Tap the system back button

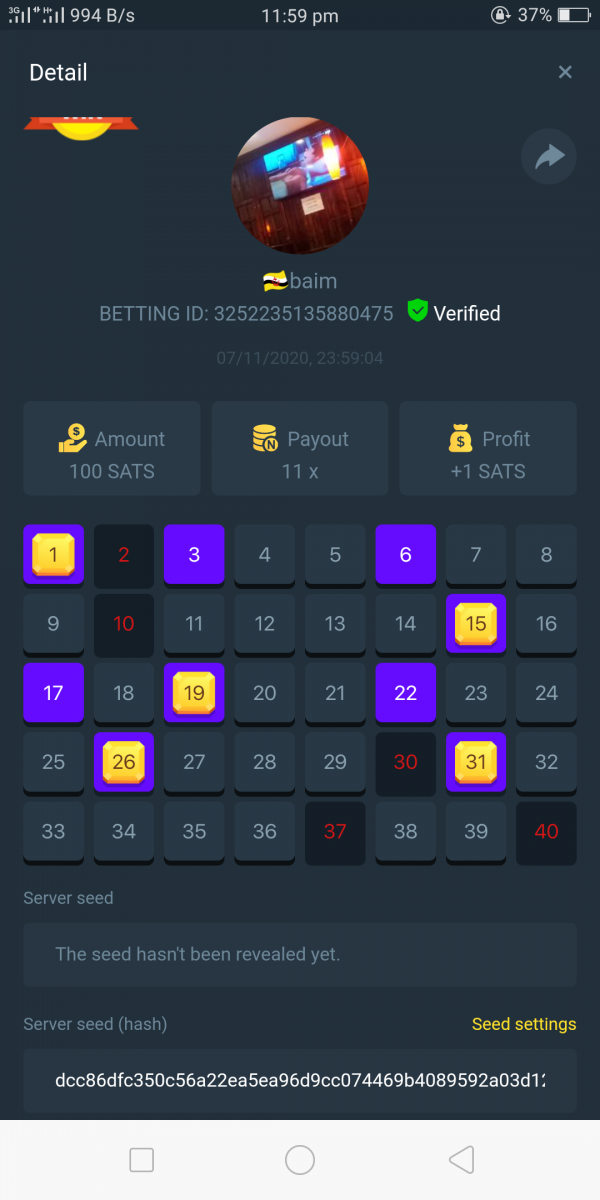[460, 1160]
